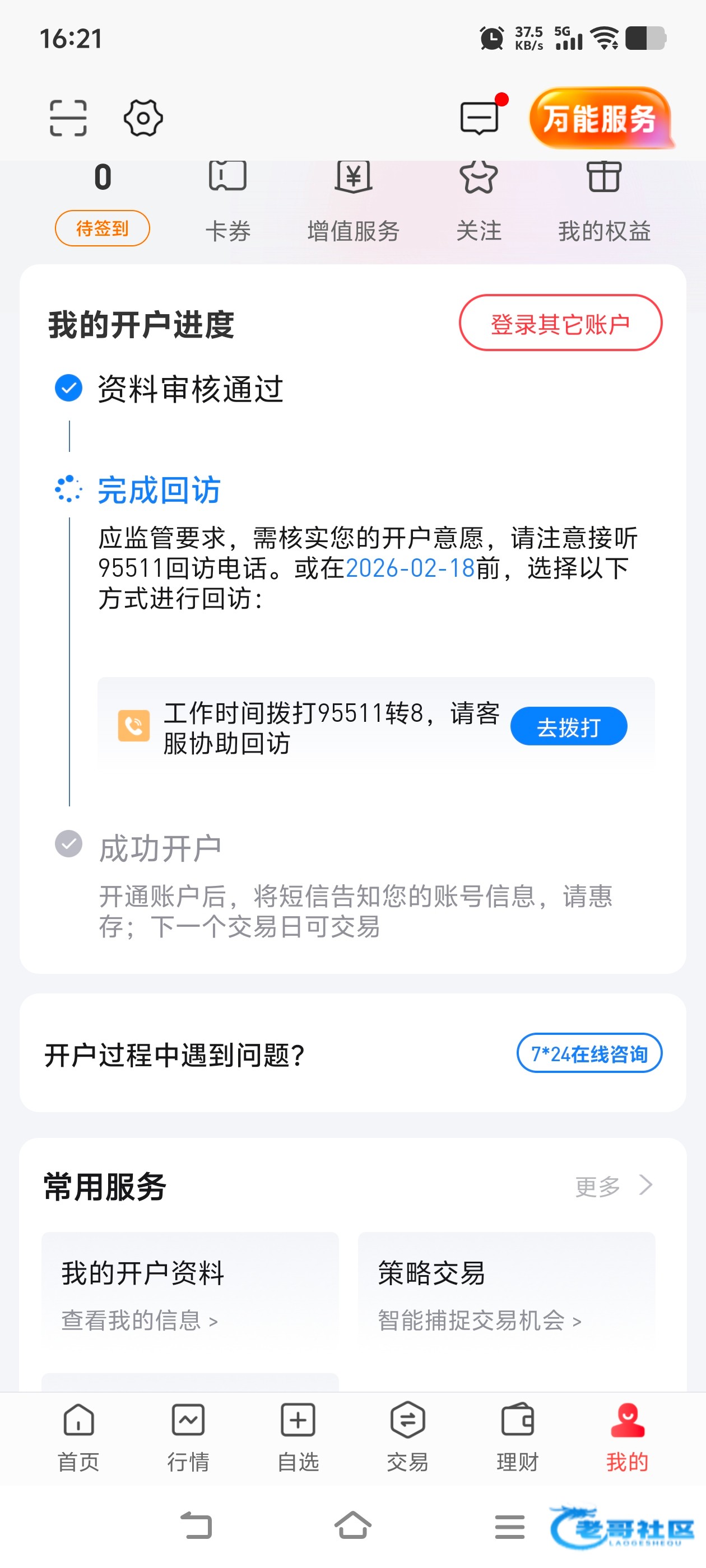706x1568 pixels.
Task: View 更多 common services
Action: tap(612, 1186)
